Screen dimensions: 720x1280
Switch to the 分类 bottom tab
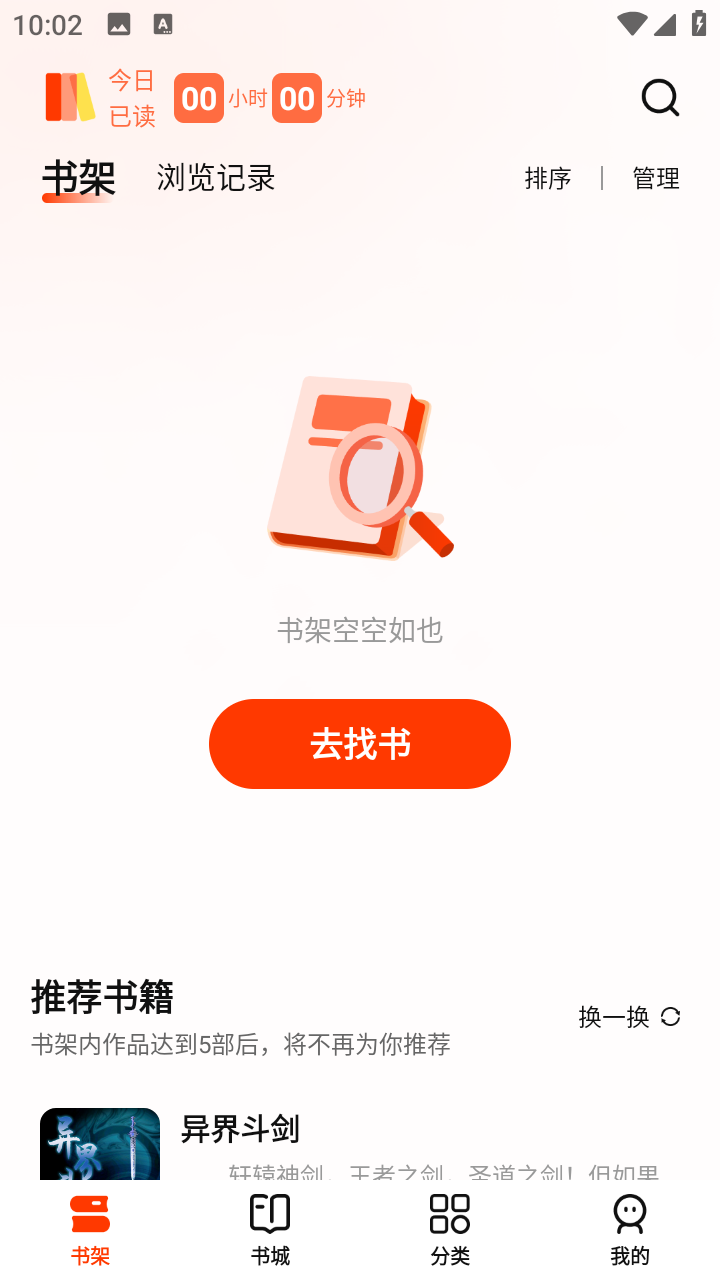[x=450, y=1230]
